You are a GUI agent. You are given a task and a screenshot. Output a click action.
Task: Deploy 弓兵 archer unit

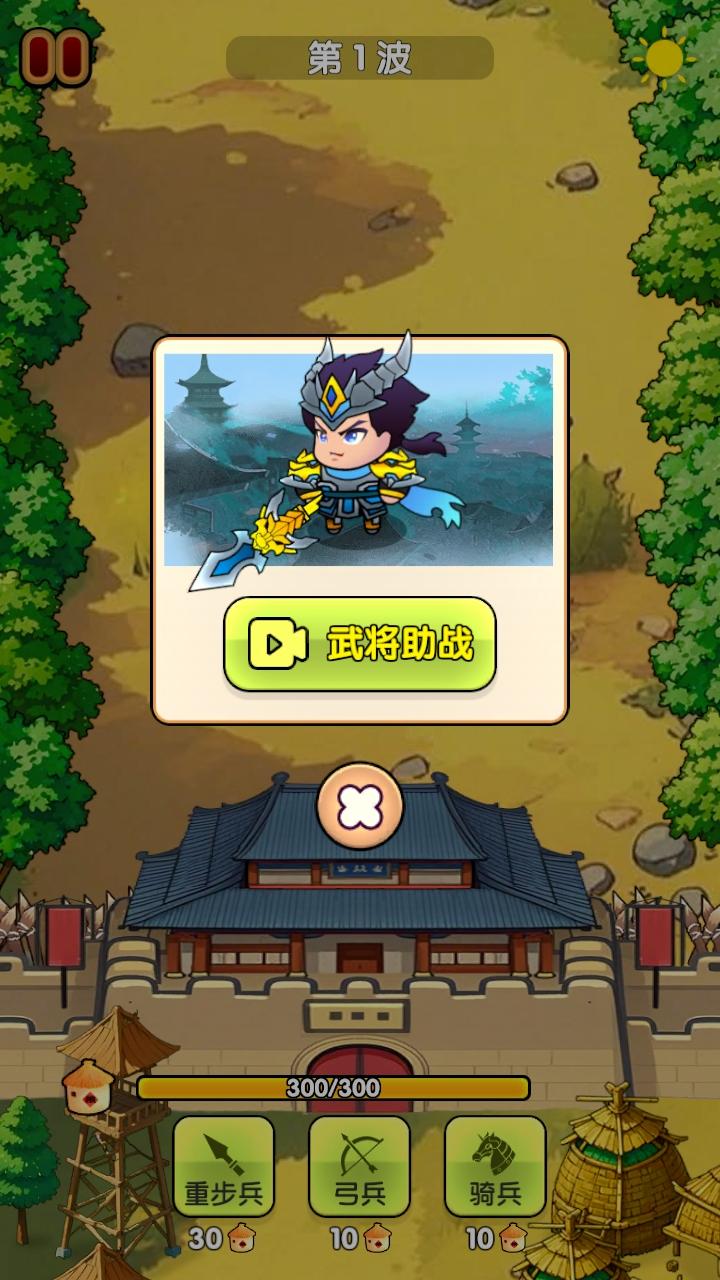[359, 1166]
